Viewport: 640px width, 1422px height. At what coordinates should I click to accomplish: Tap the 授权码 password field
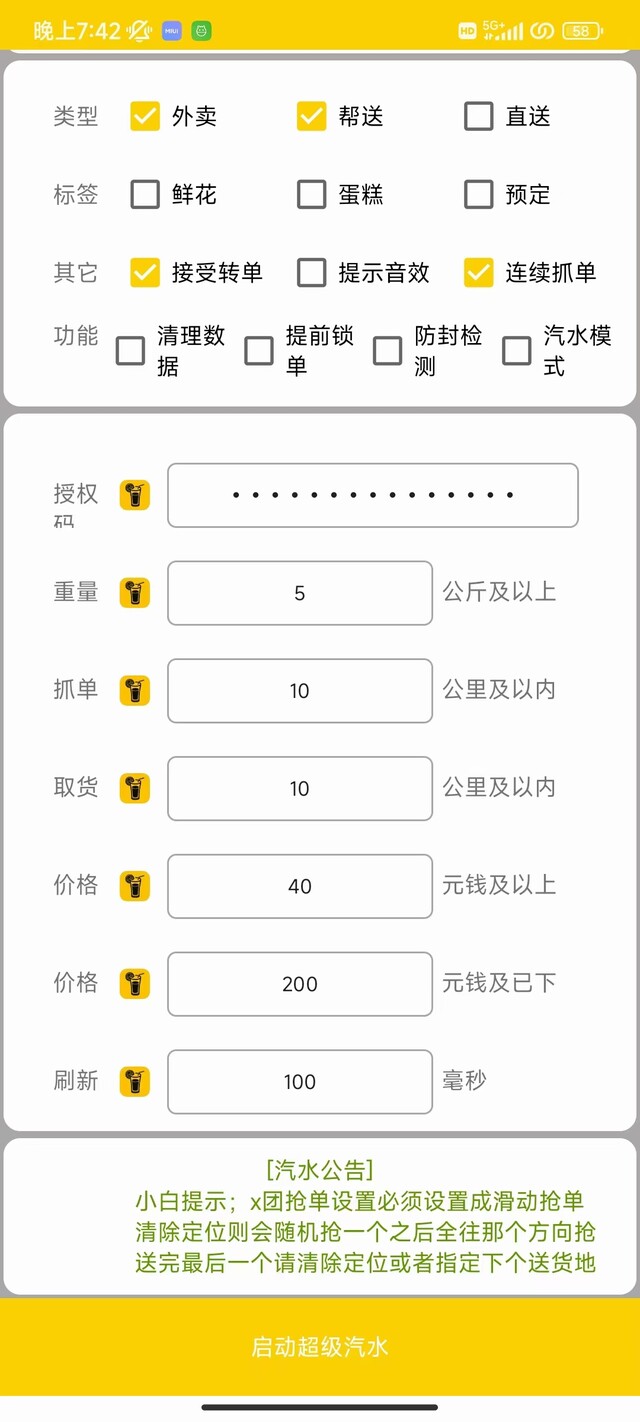(x=373, y=495)
